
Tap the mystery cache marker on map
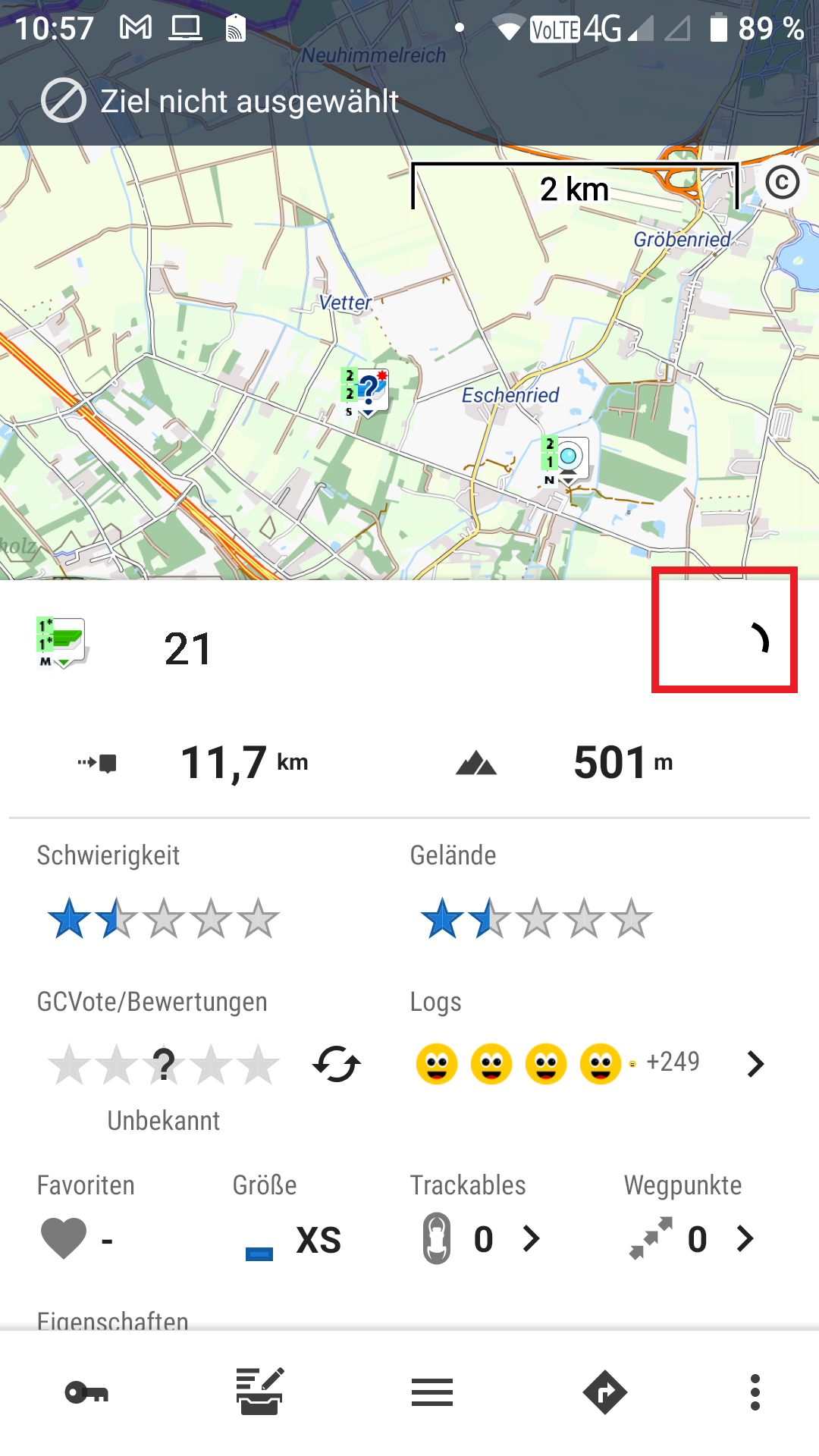tap(369, 391)
